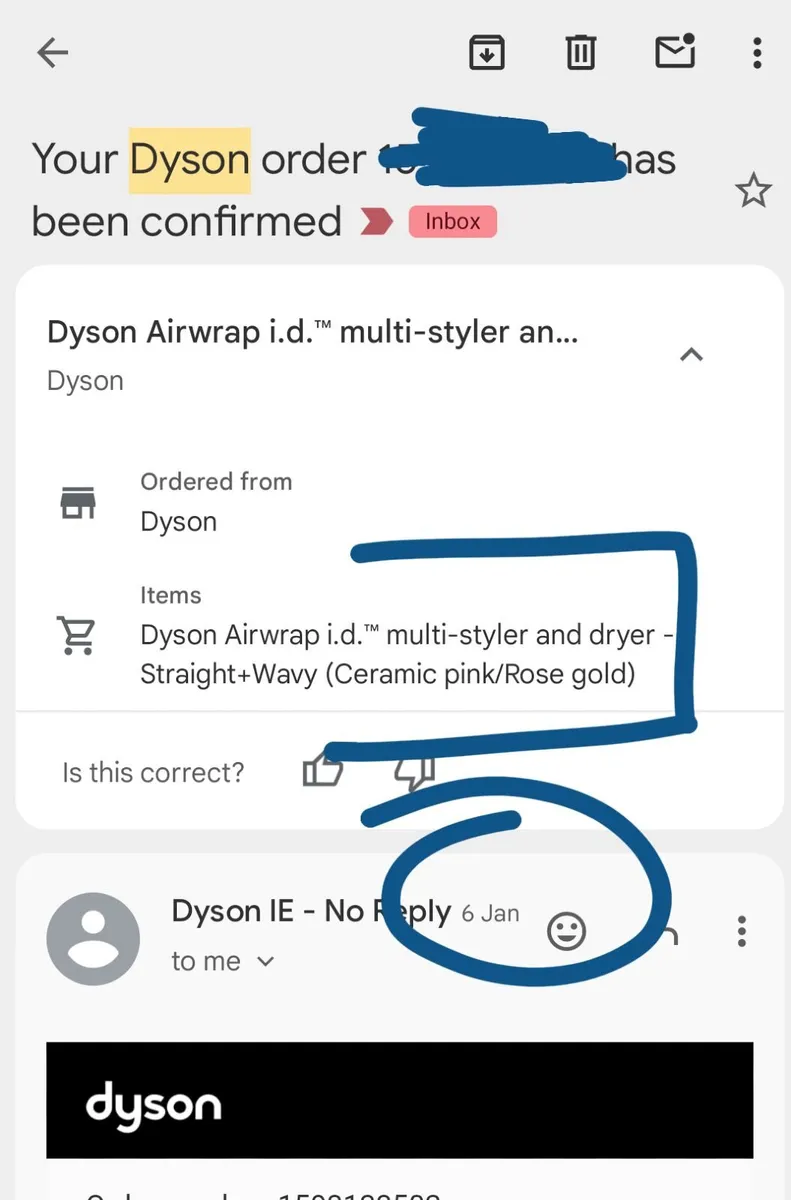Tap the sender name Dyson IE - No Reply

click(x=311, y=911)
